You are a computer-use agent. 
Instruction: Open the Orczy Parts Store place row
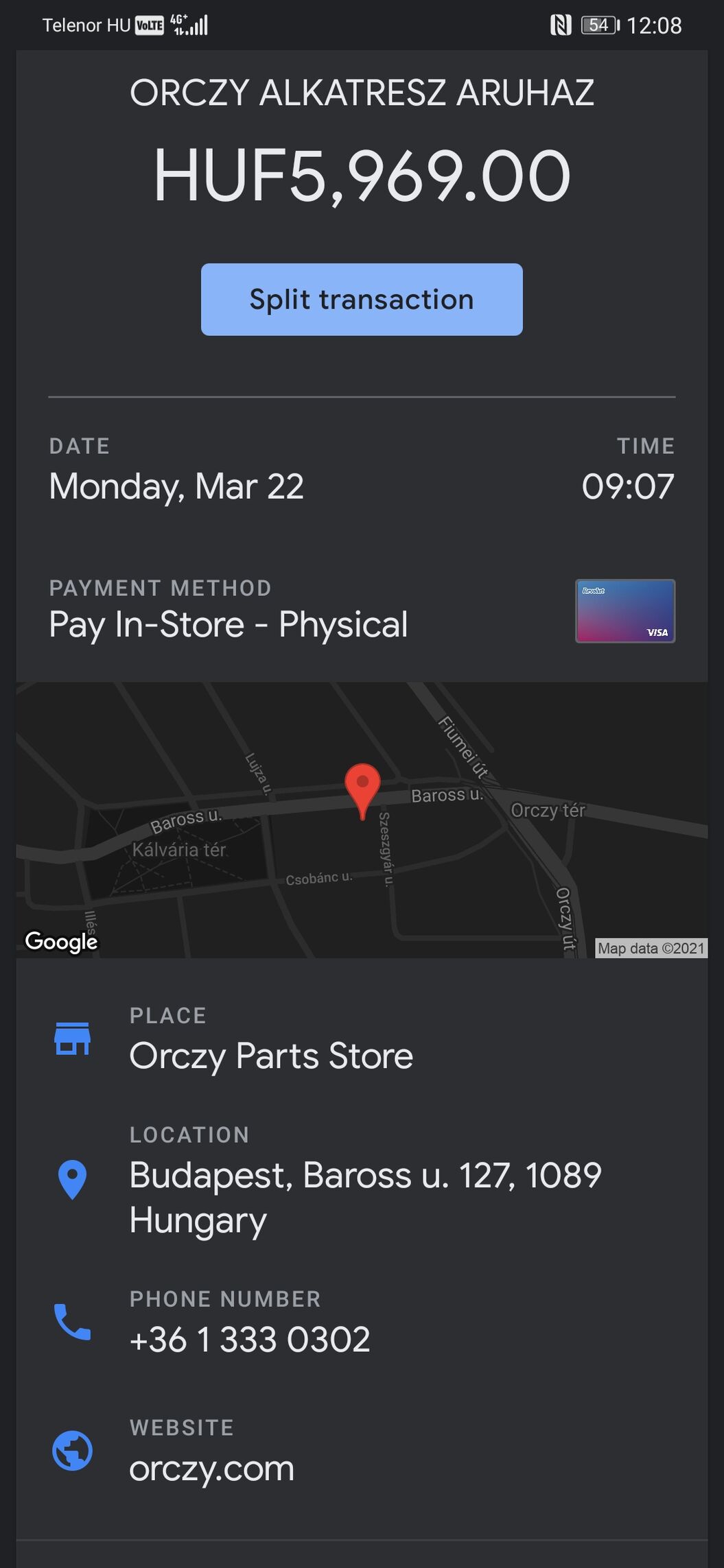tap(362, 1040)
